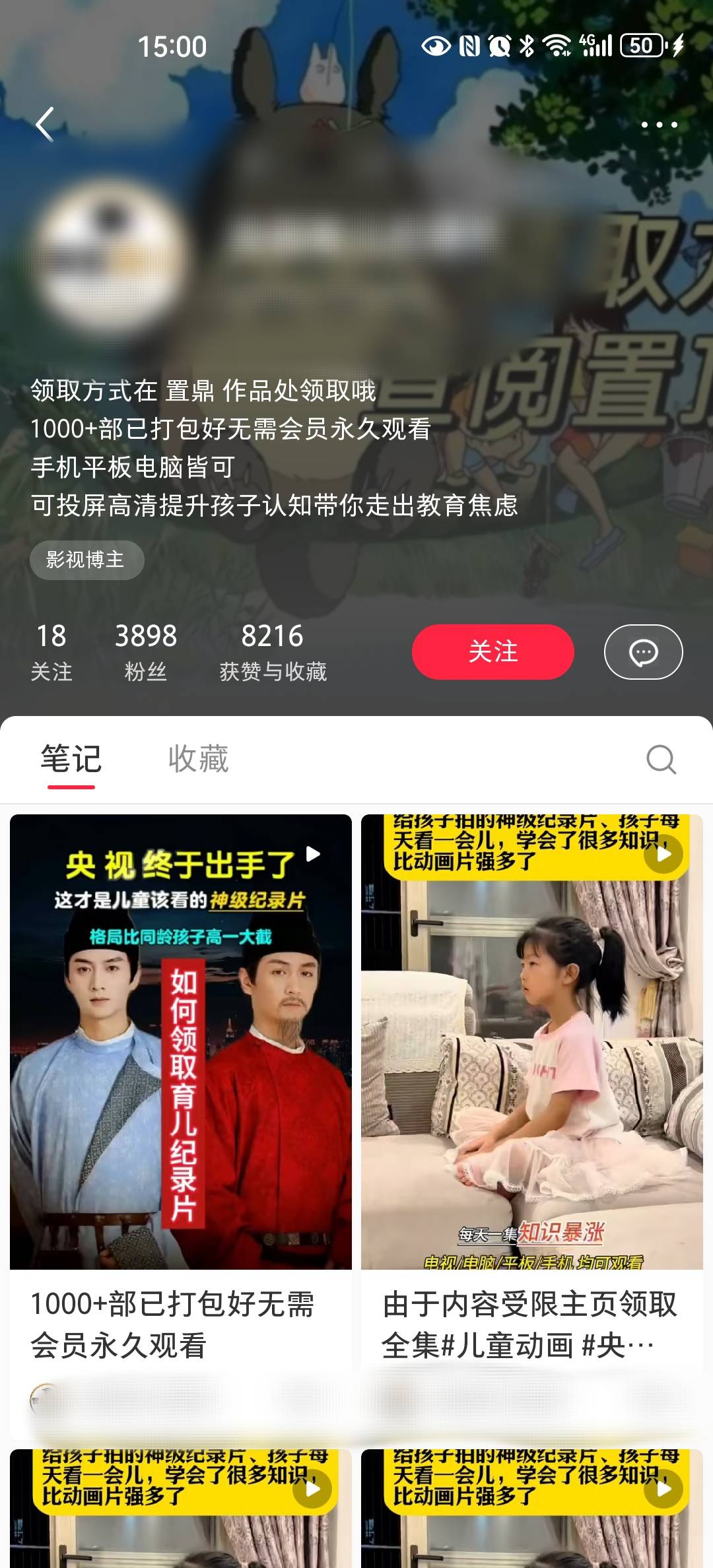Search this user's notes
The image size is (713, 1568).
[x=661, y=760]
